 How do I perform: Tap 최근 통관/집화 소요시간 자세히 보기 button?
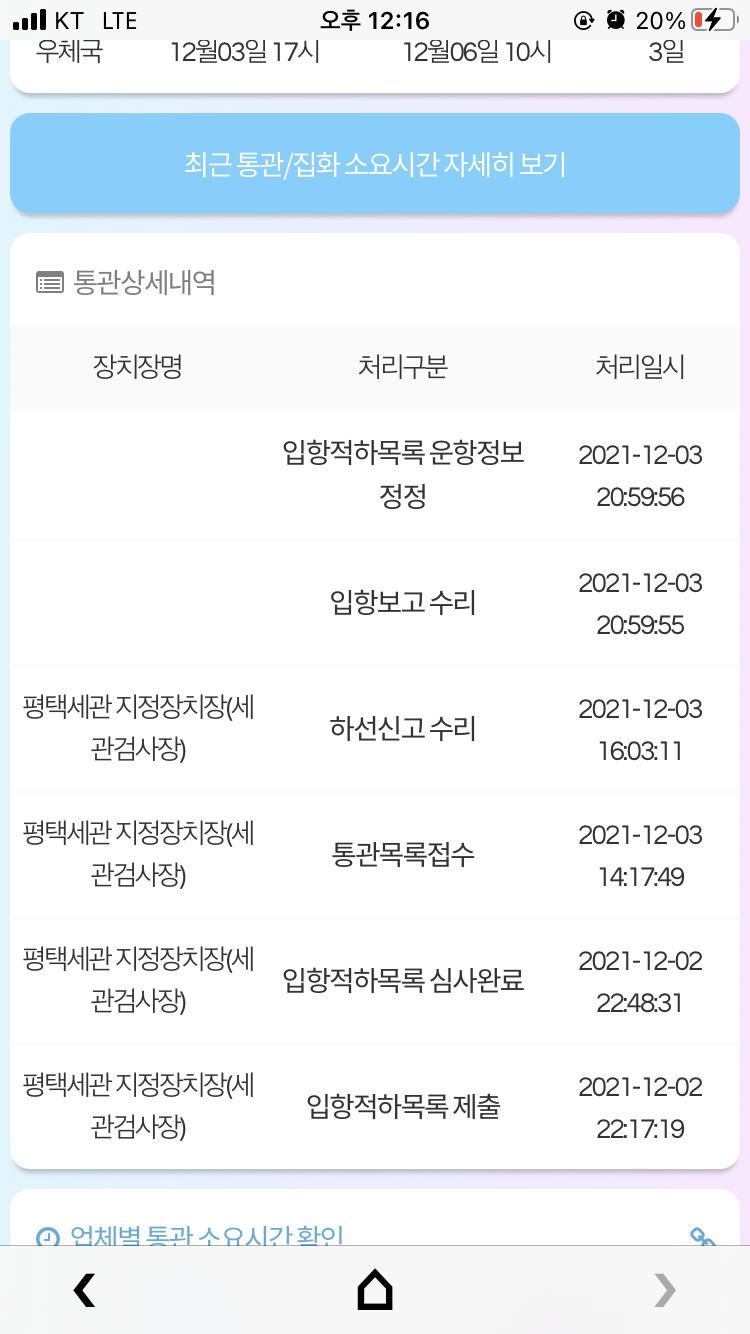(x=375, y=164)
